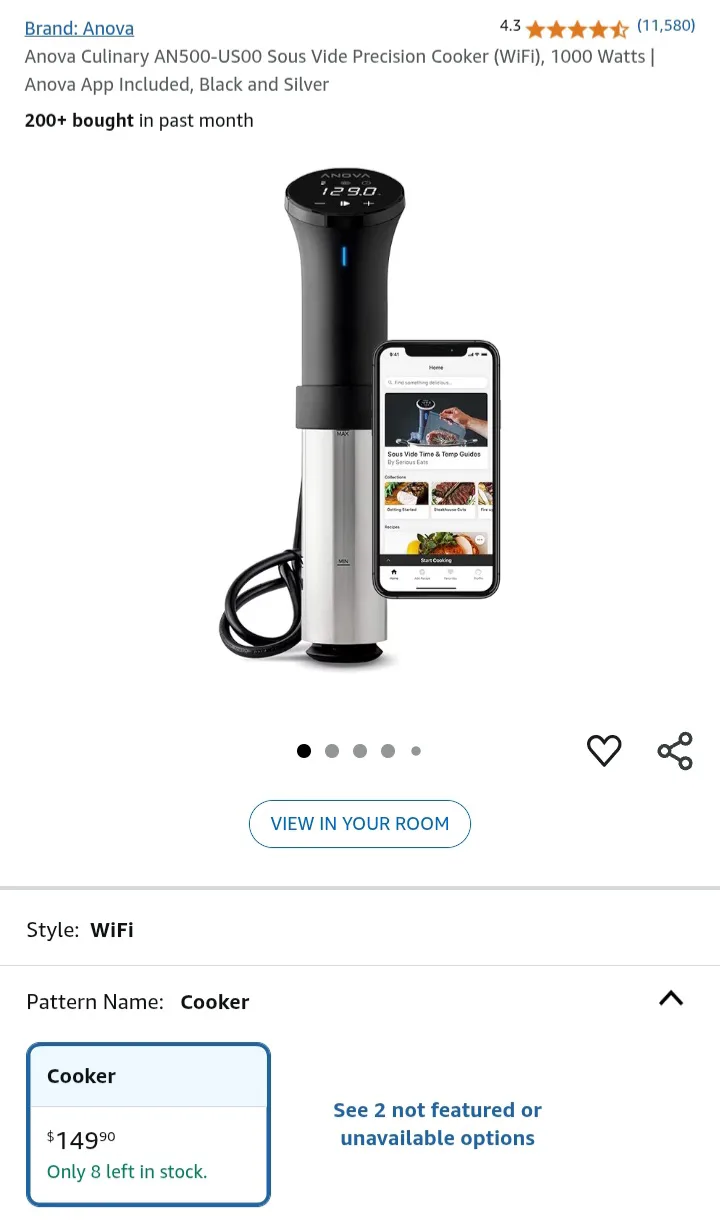Jump to second image via carousel dot

332,750
